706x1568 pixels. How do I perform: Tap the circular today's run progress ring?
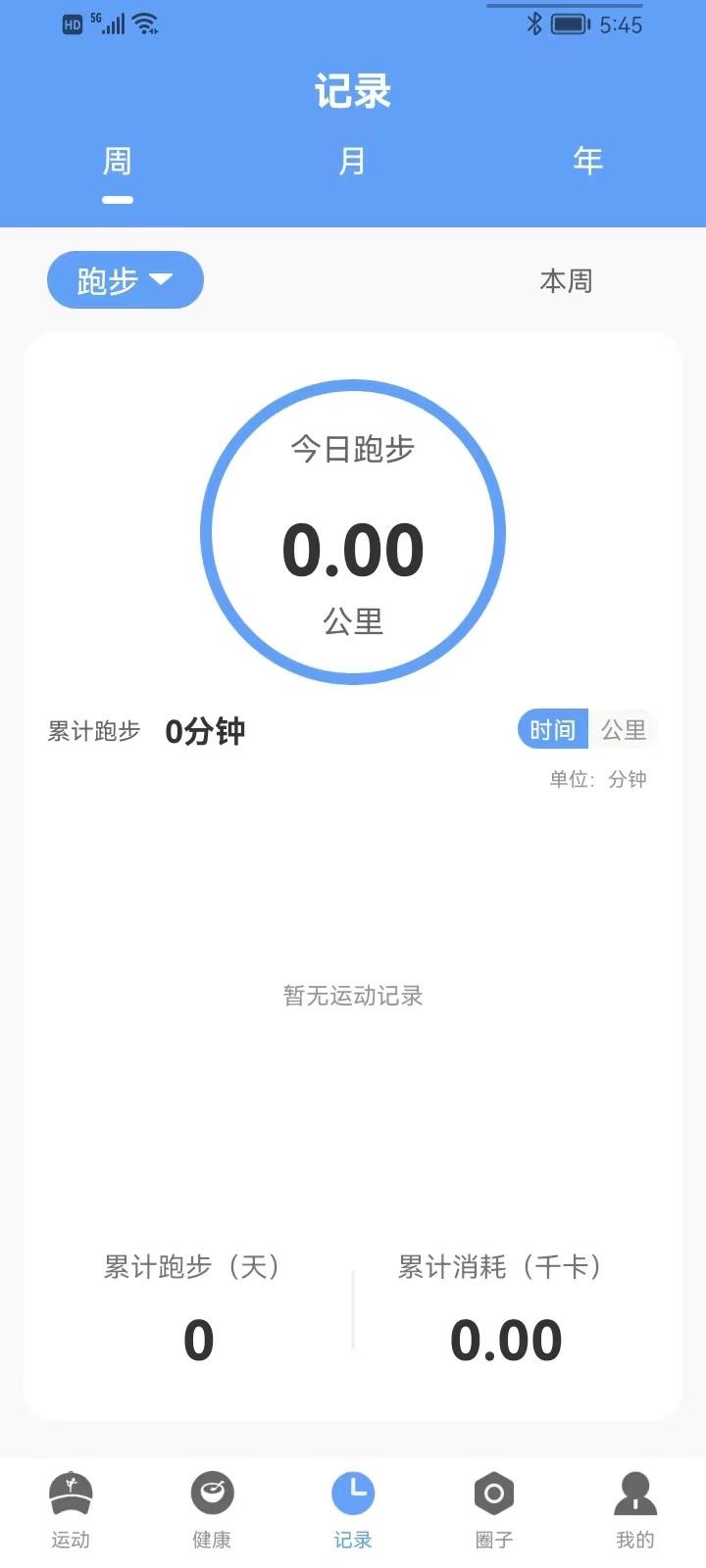(x=353, y=532)
